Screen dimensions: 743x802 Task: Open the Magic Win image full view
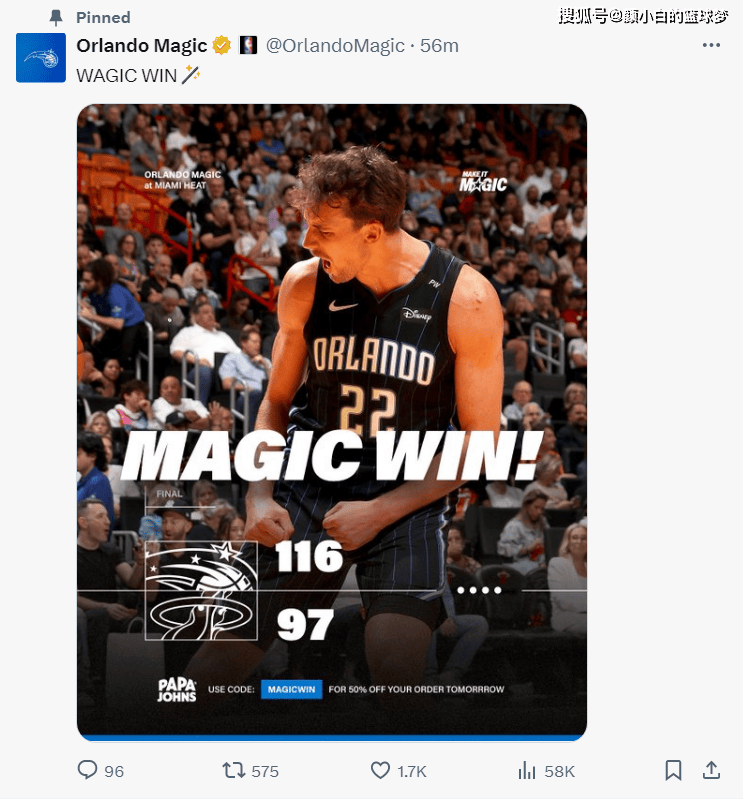(331, 420)
